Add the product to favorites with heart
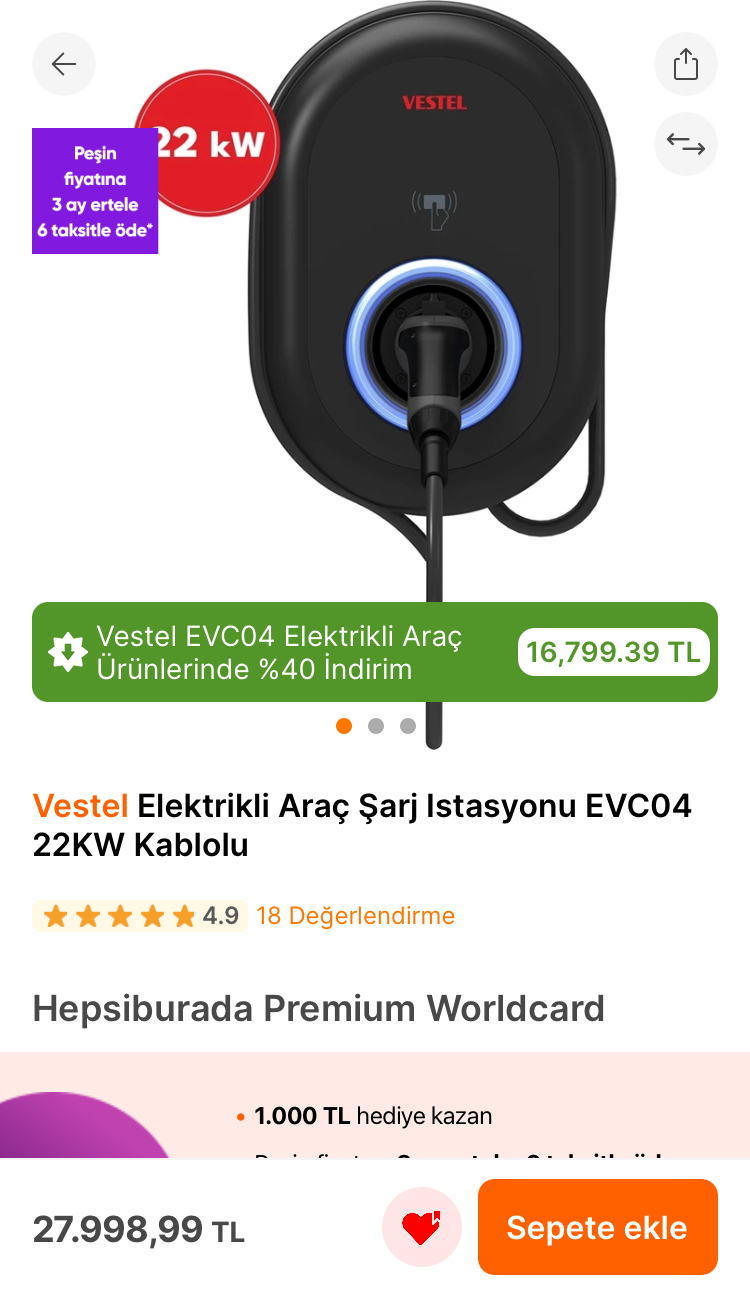This screenshot has height=1294, width=750. (422, 1227)
